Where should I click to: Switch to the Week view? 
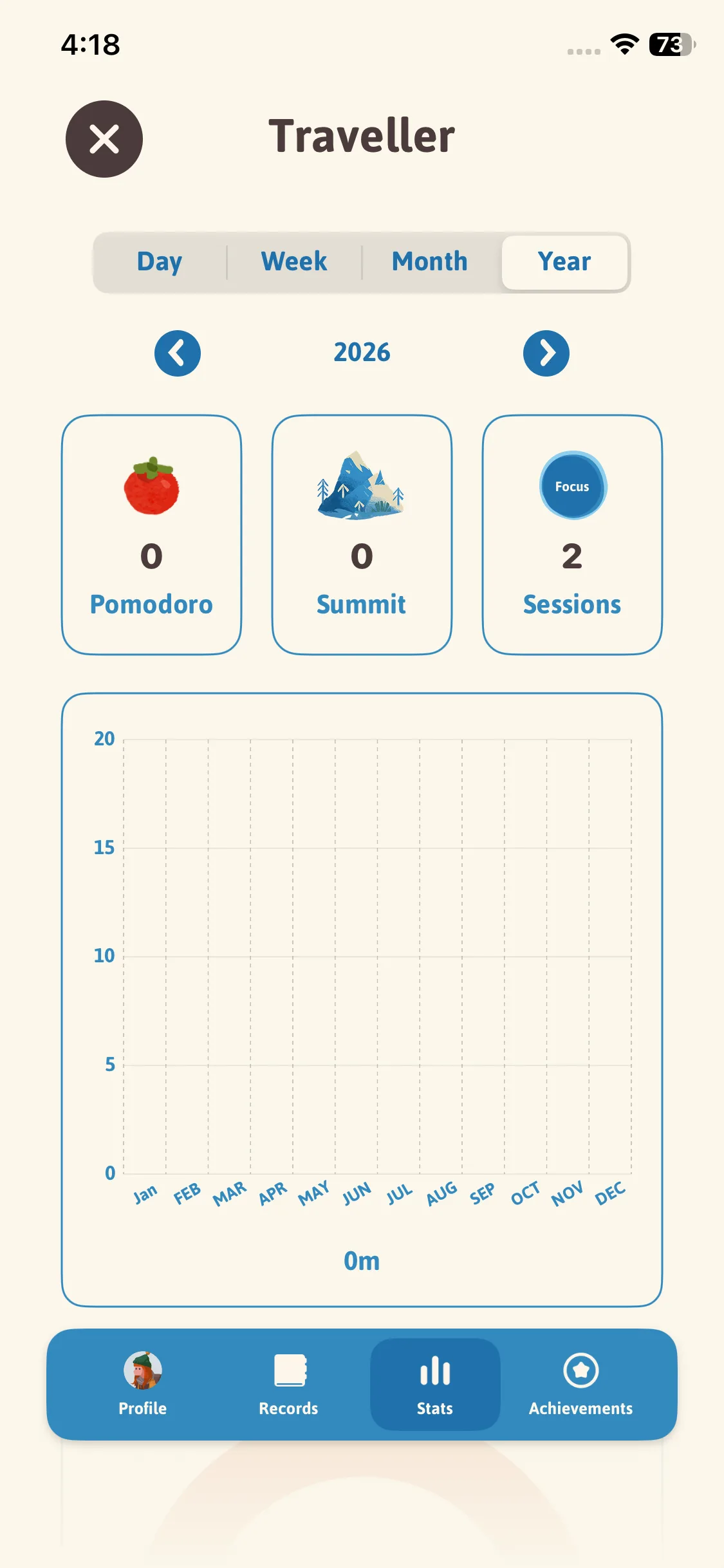pos(294,262)
